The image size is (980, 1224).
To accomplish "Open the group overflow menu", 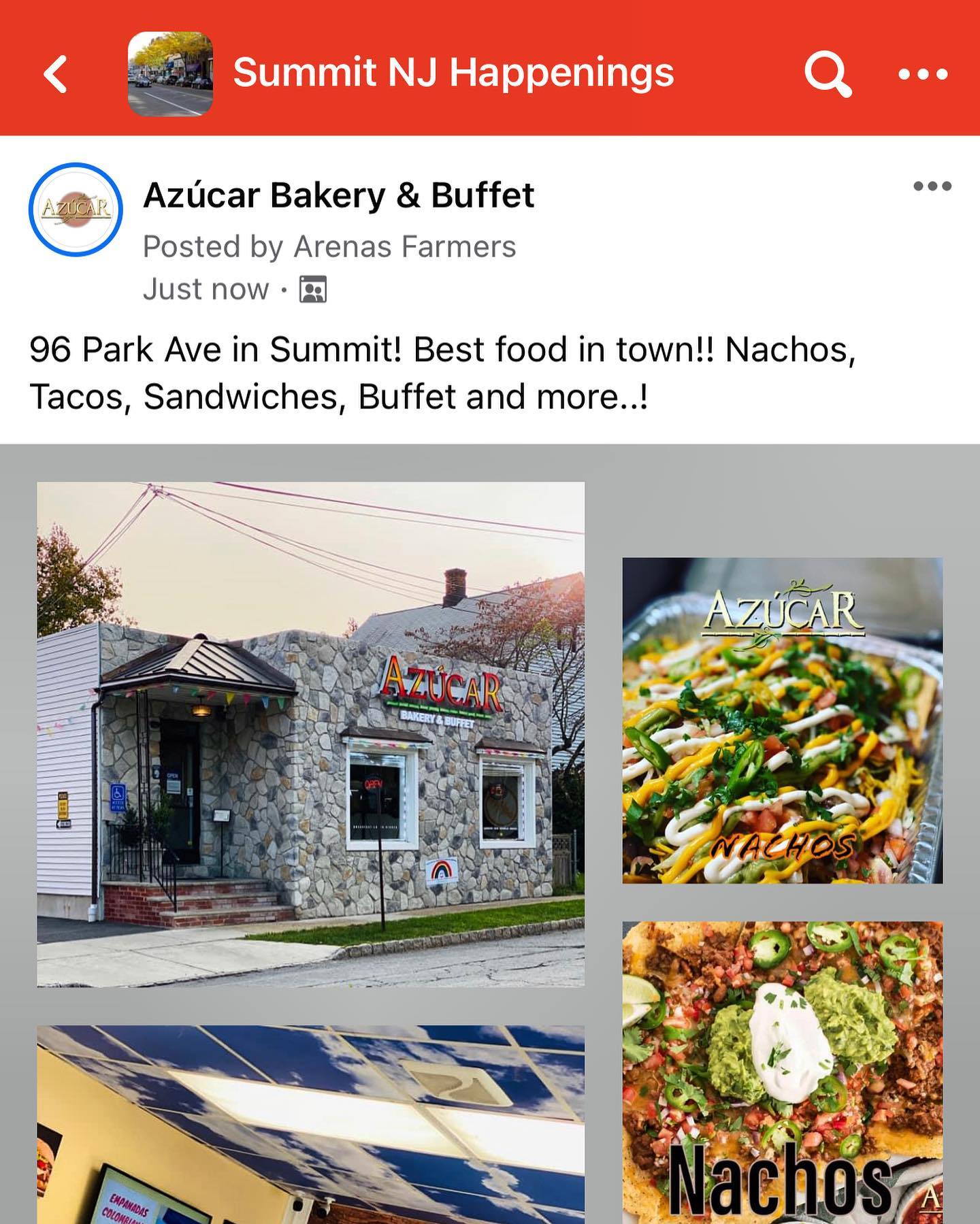I will point(922,73).
